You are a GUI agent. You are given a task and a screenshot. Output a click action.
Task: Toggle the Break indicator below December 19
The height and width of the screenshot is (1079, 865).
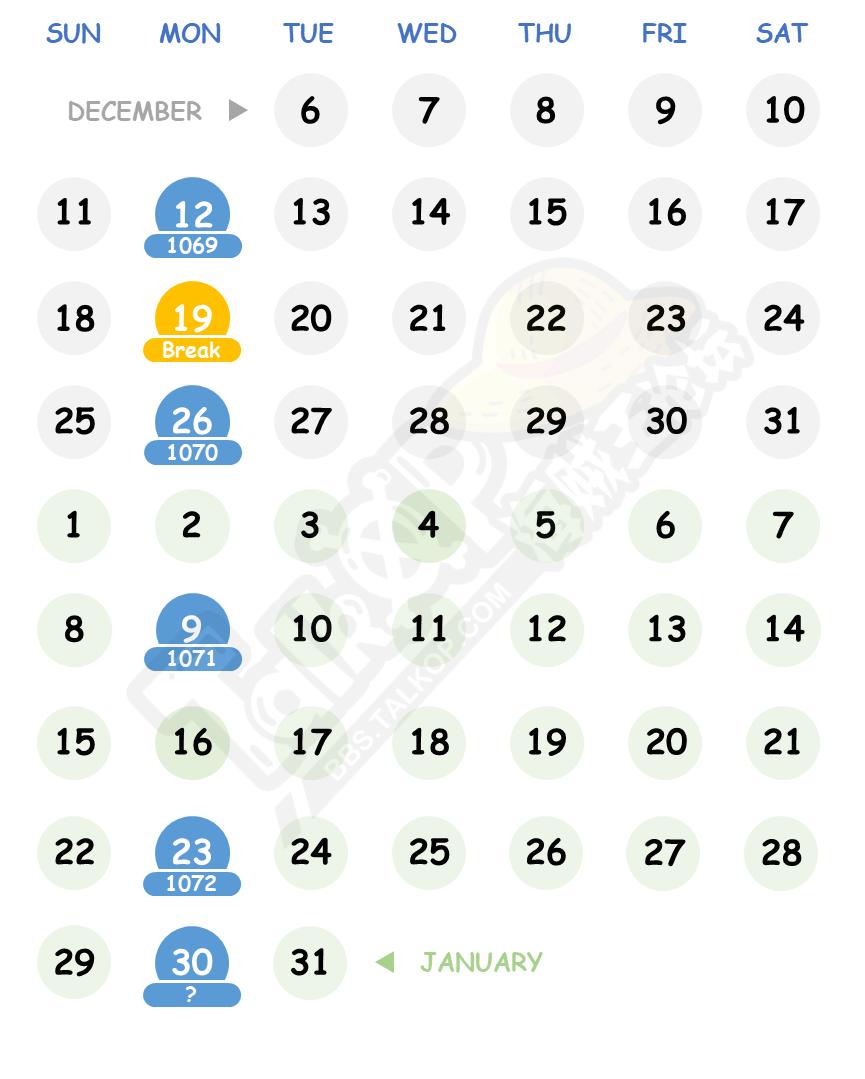(192, 351)
